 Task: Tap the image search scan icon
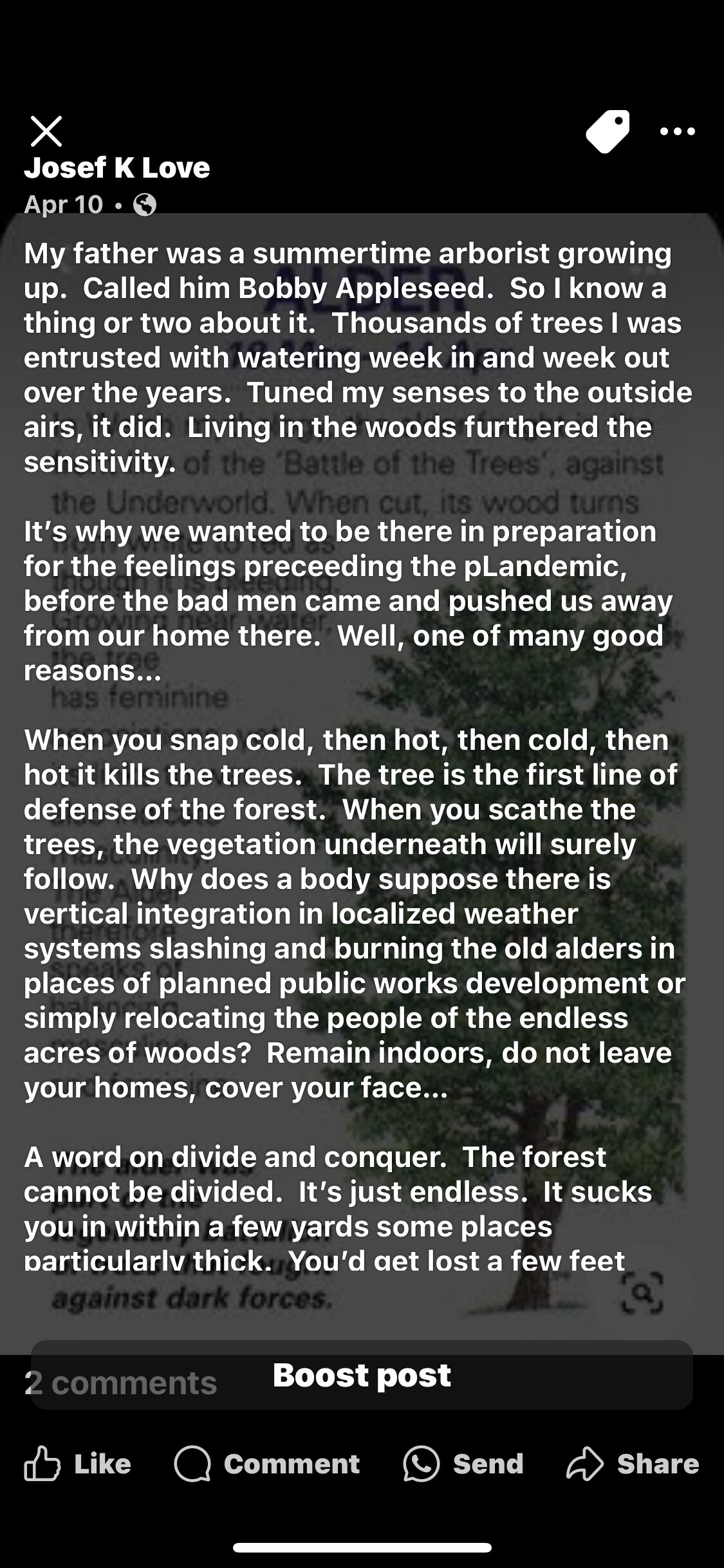(x=642, y=1292)
